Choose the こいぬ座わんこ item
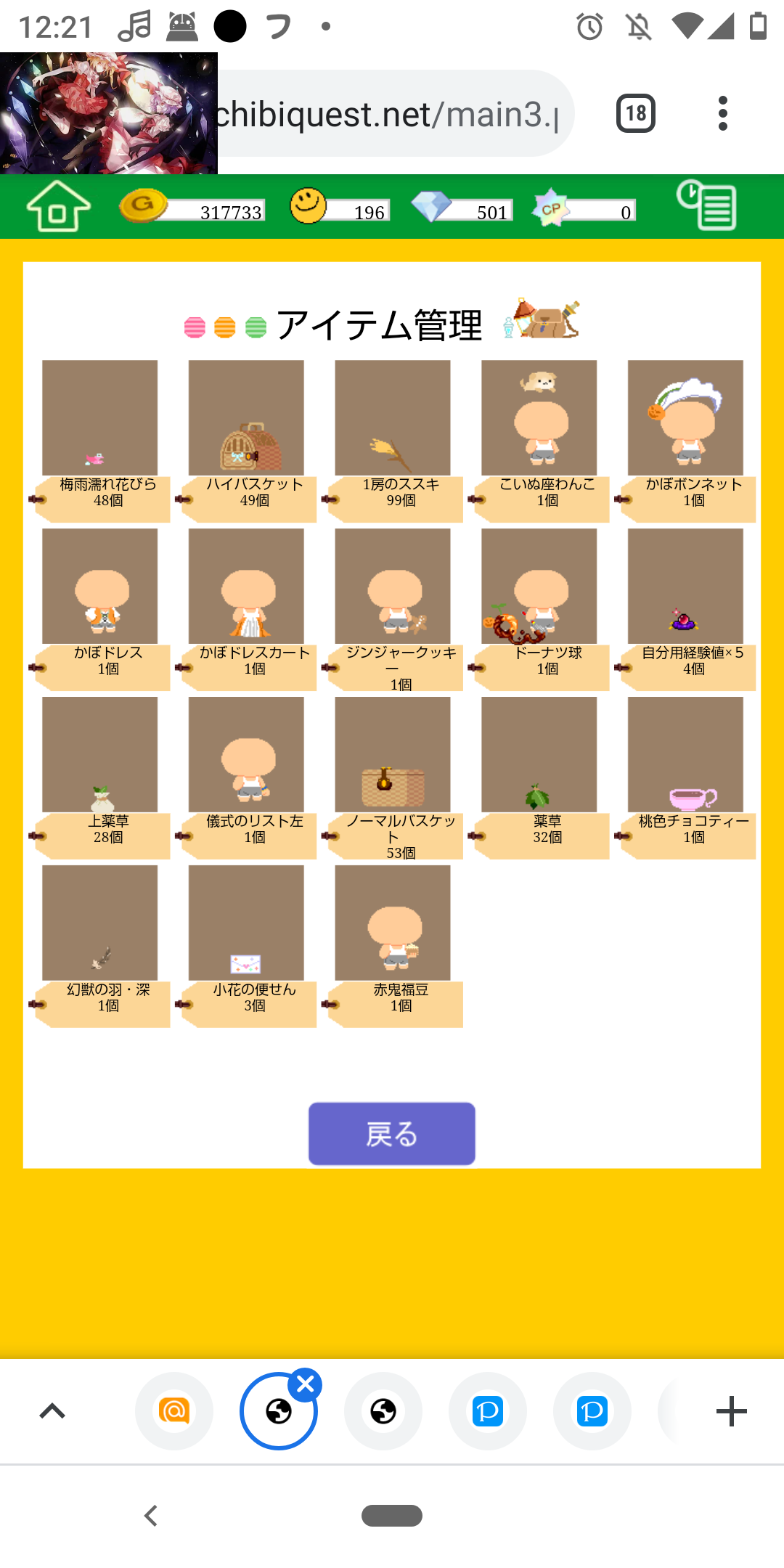This screenshot has width=784, height=1568. tap(539, 418)
